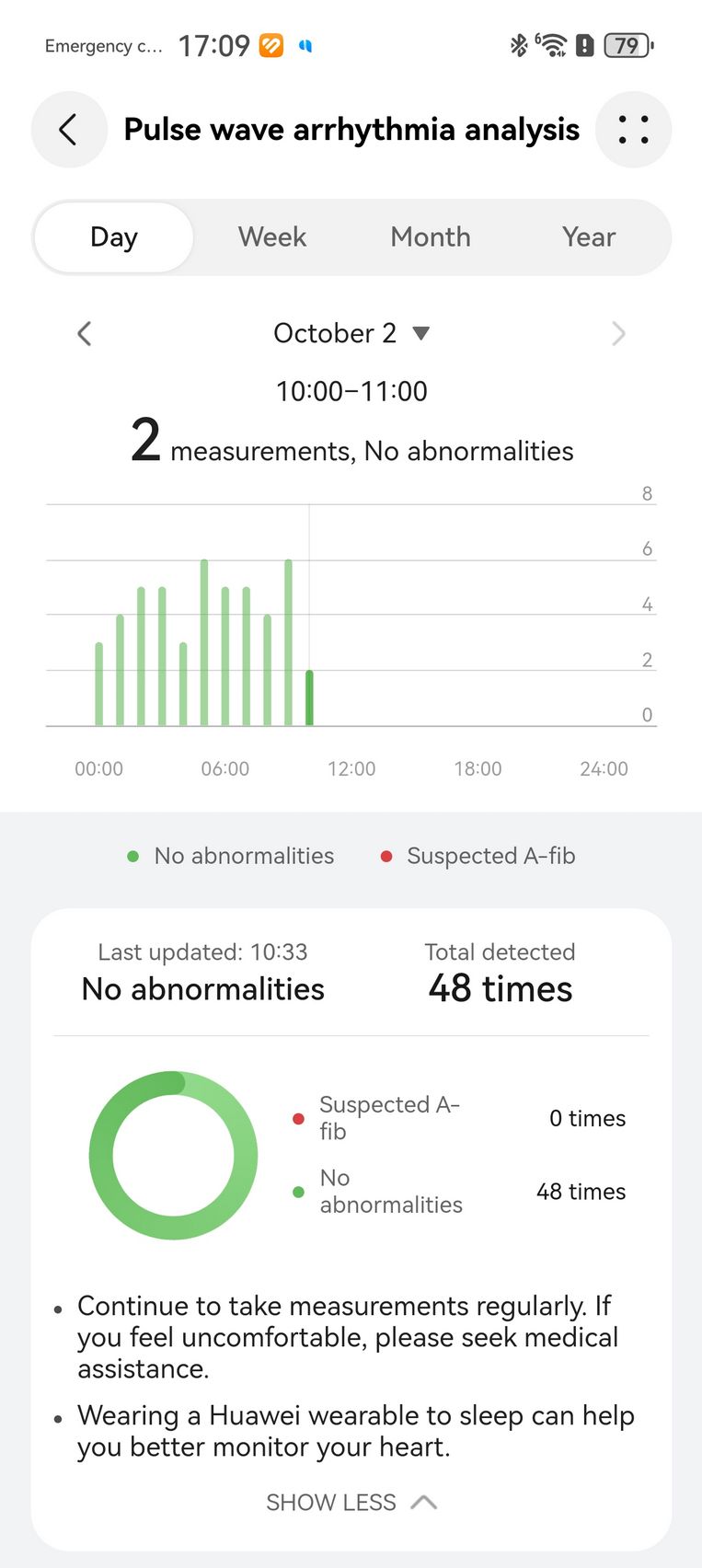Image resolution: width=702 pixels, height=1568 pixels.
Task: Open the four-dot more options menu
Action: click(633, 130)
